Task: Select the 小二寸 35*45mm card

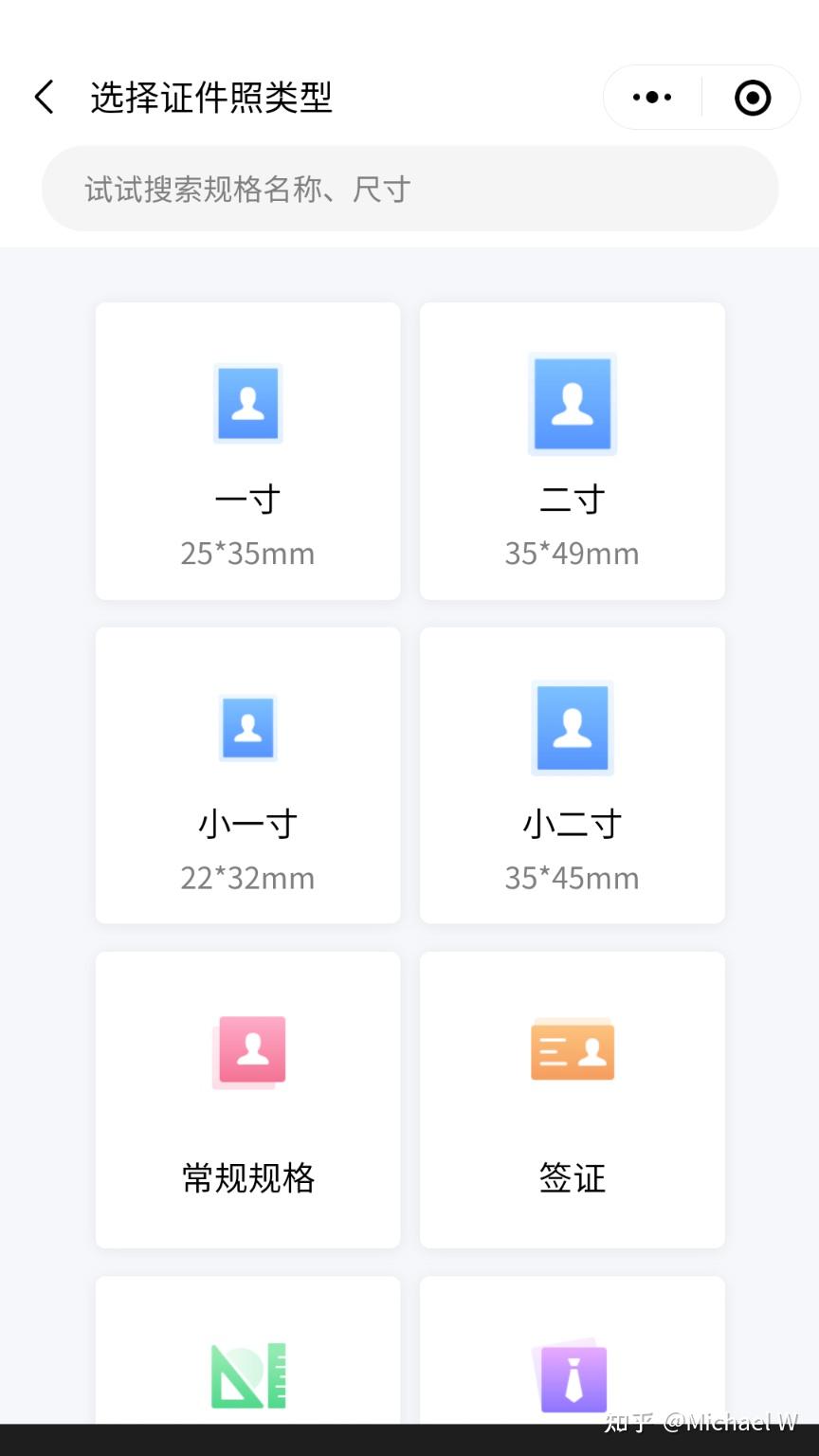Action: coord(572,775)
